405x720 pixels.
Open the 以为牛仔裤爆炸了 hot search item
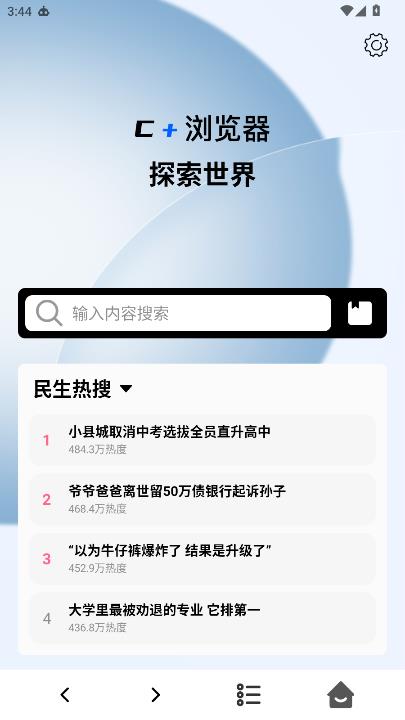point(202,558)
